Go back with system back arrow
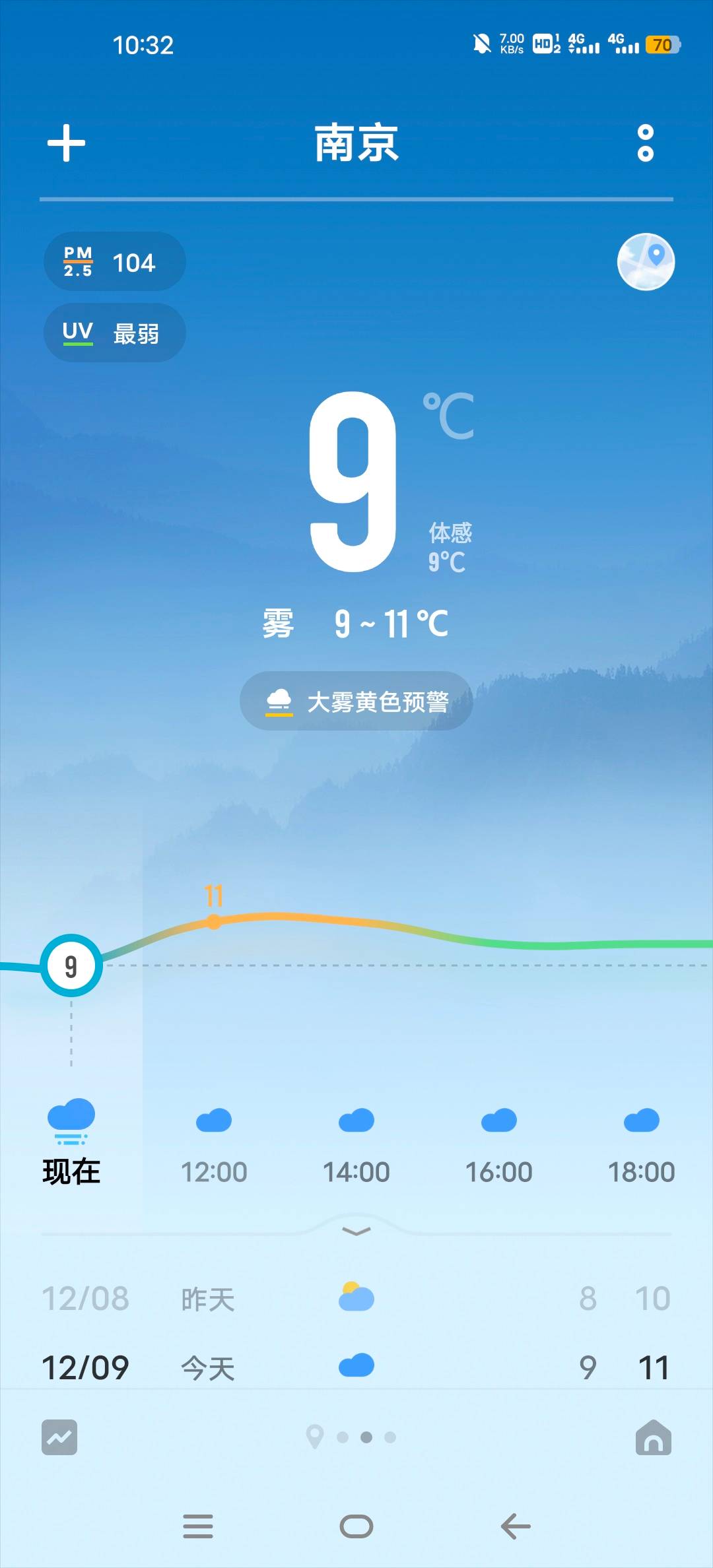The width and height of the screenshot is (713, 1568). pos(516,1526)
